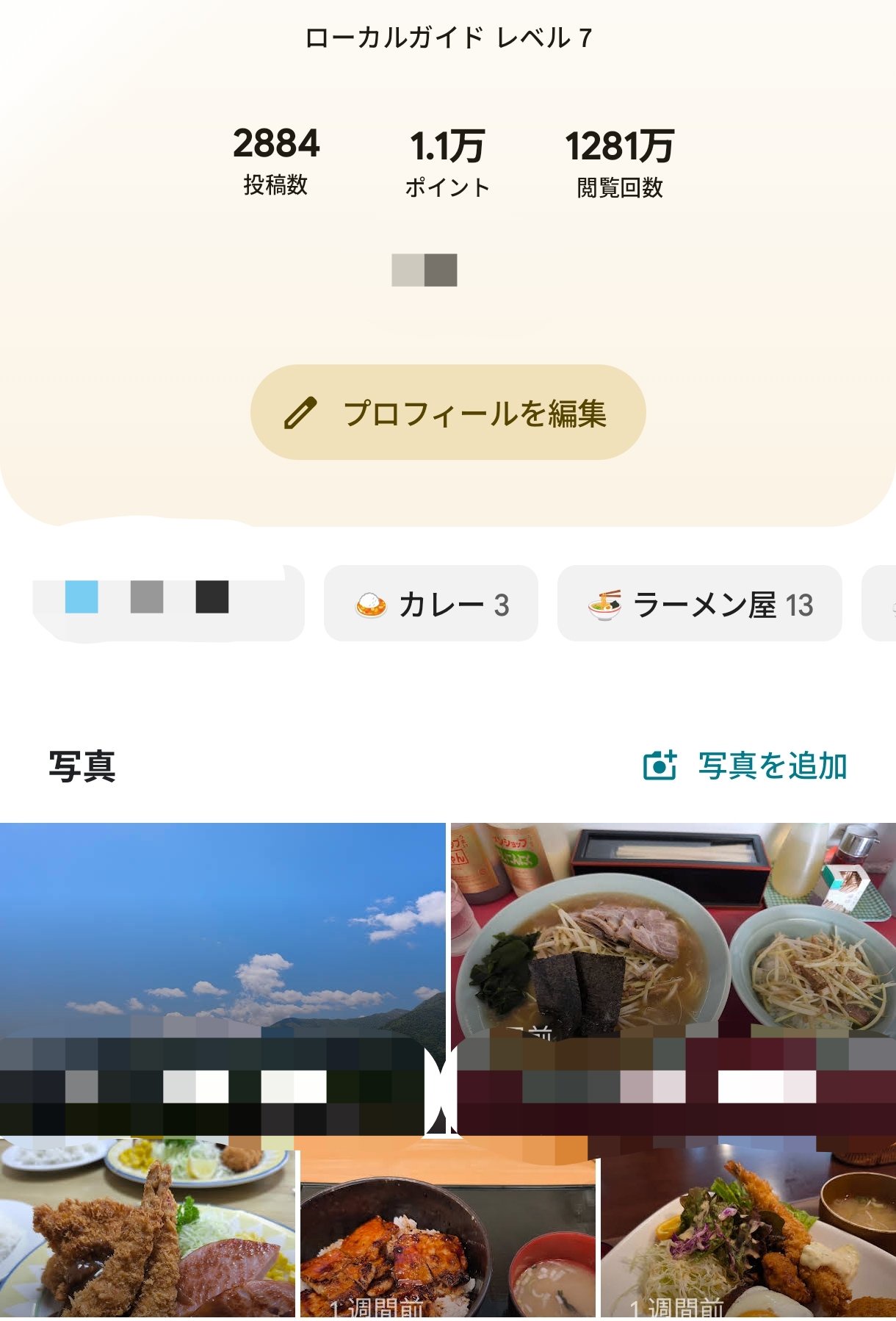Open the blue sky and mountains photo

point(223,979)
